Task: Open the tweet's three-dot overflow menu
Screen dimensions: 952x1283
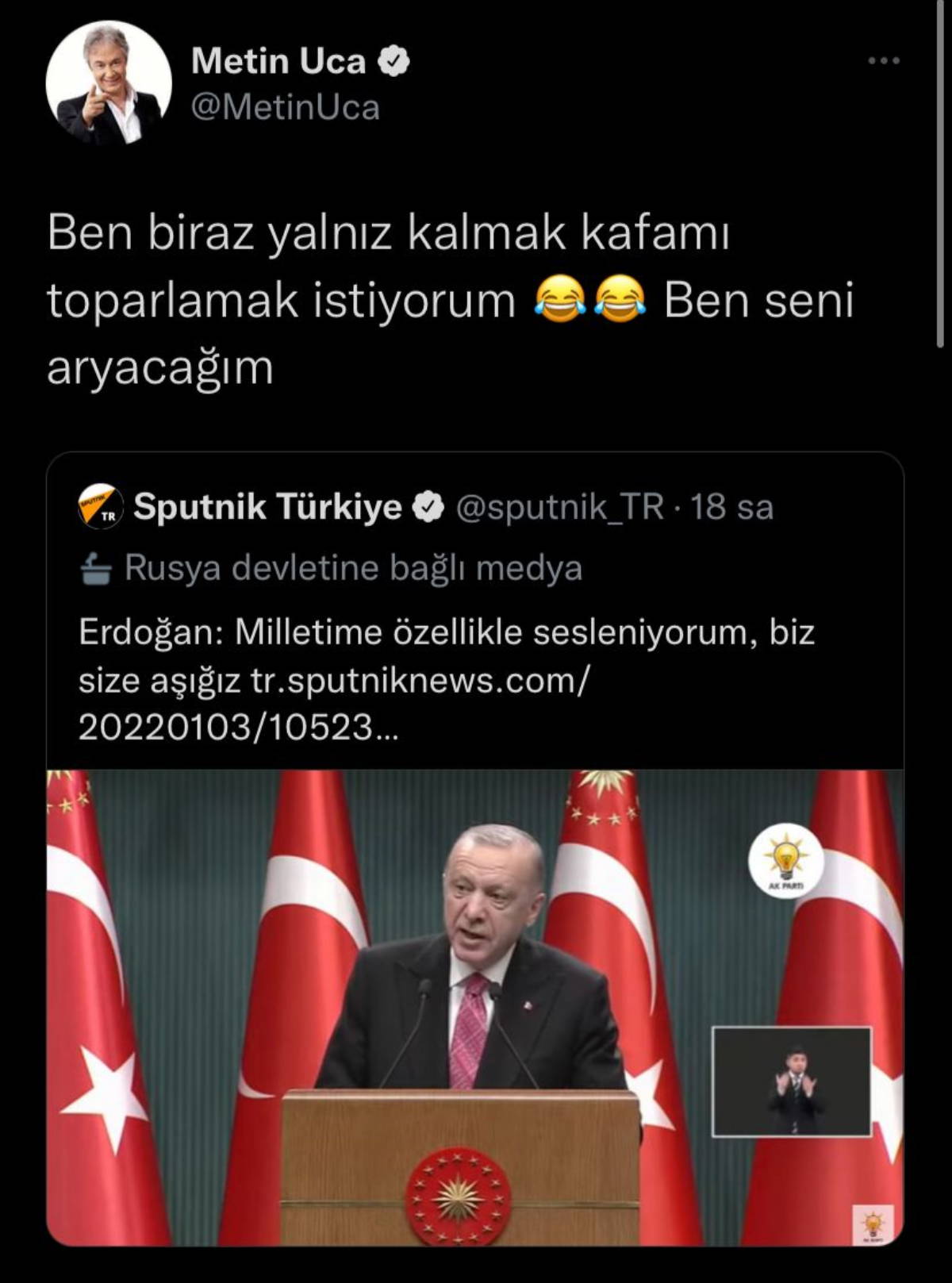Action: [x=883, y=61]
